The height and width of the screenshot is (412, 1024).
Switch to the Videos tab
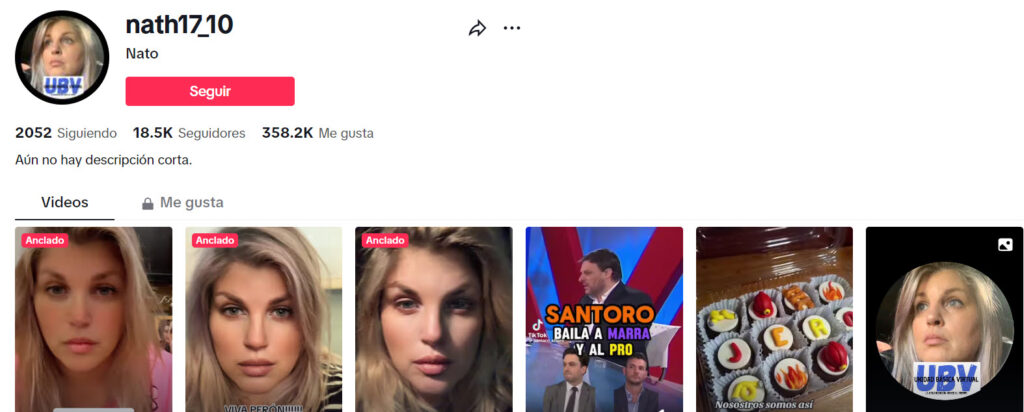point(65,202)
